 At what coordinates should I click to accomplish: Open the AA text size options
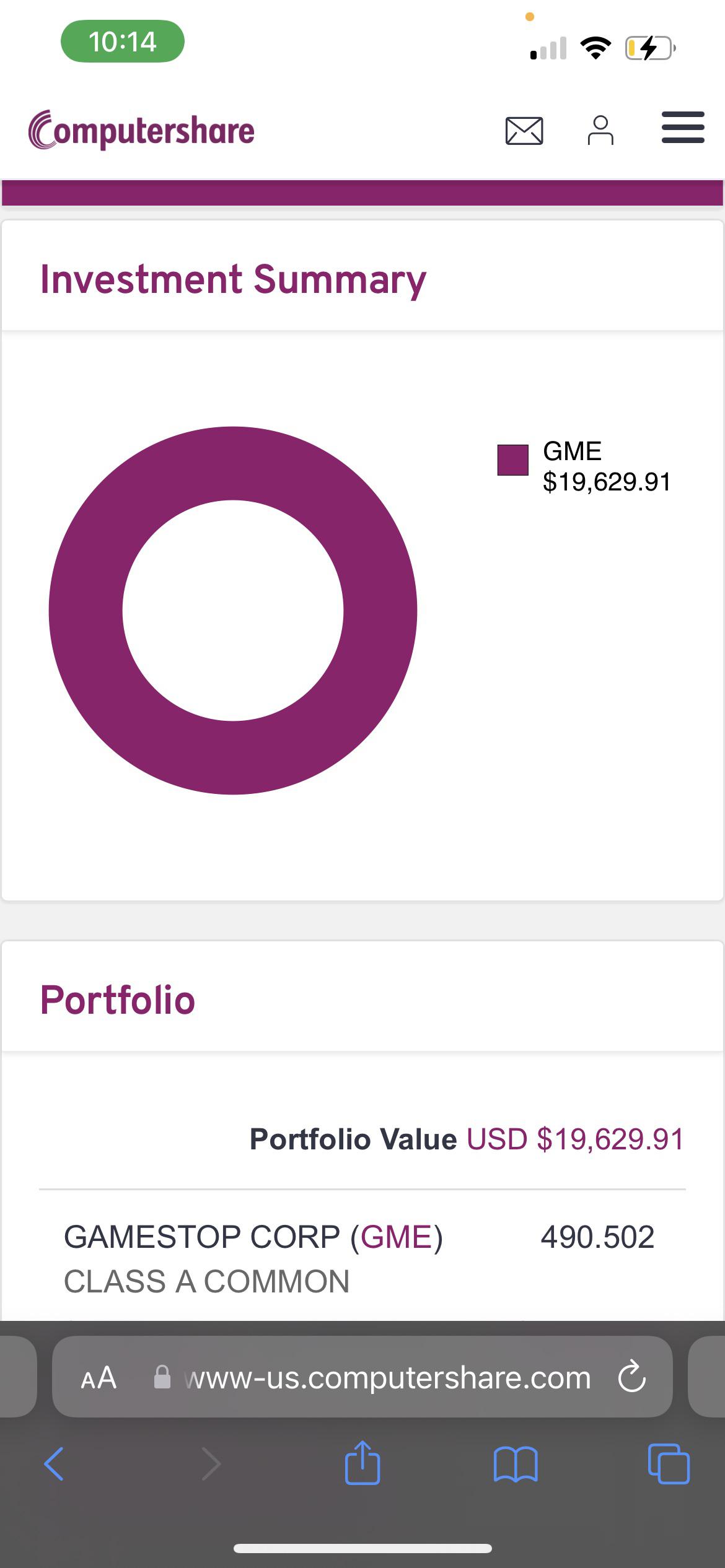pos(99,1377)
